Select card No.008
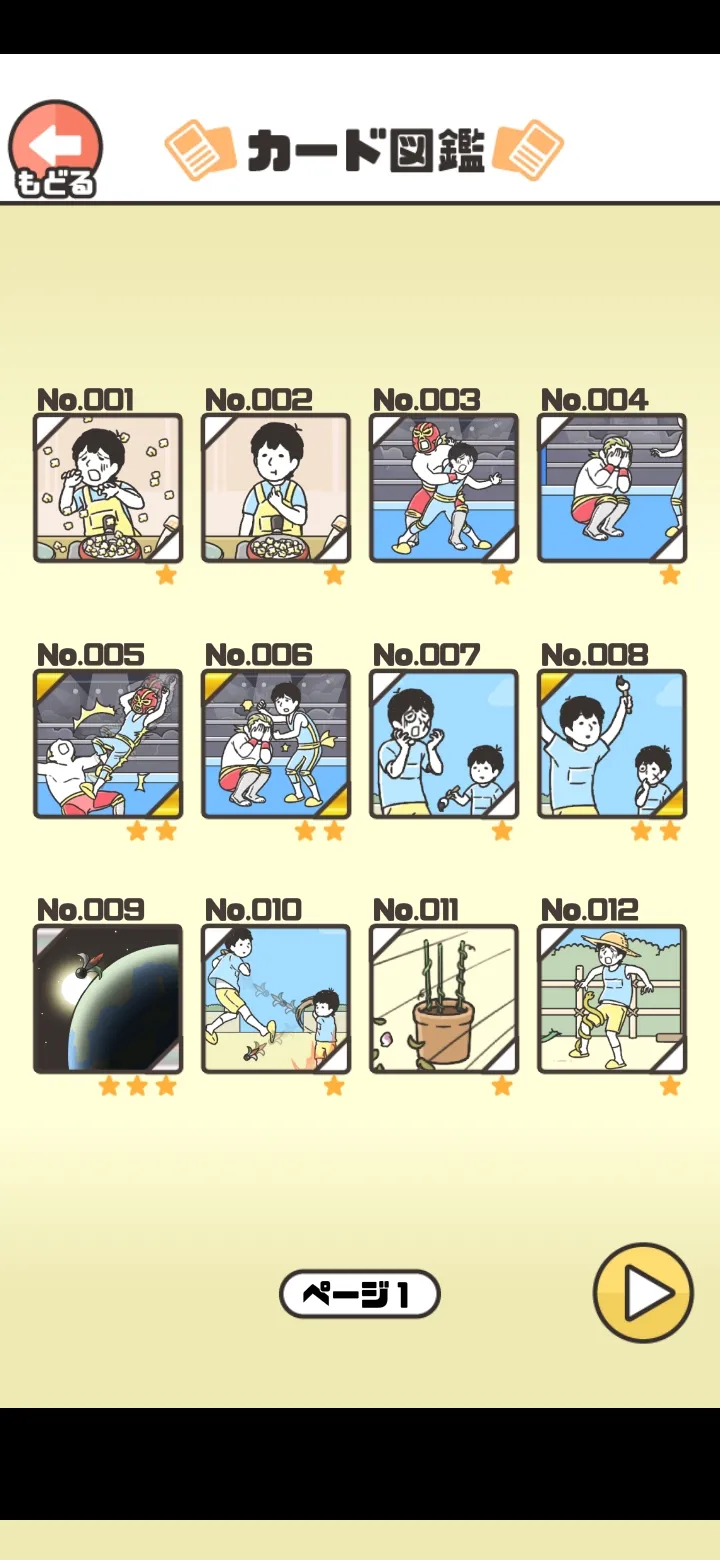Screen dimensions: 720x1560 pyautogui.click(x=612, y=744)
